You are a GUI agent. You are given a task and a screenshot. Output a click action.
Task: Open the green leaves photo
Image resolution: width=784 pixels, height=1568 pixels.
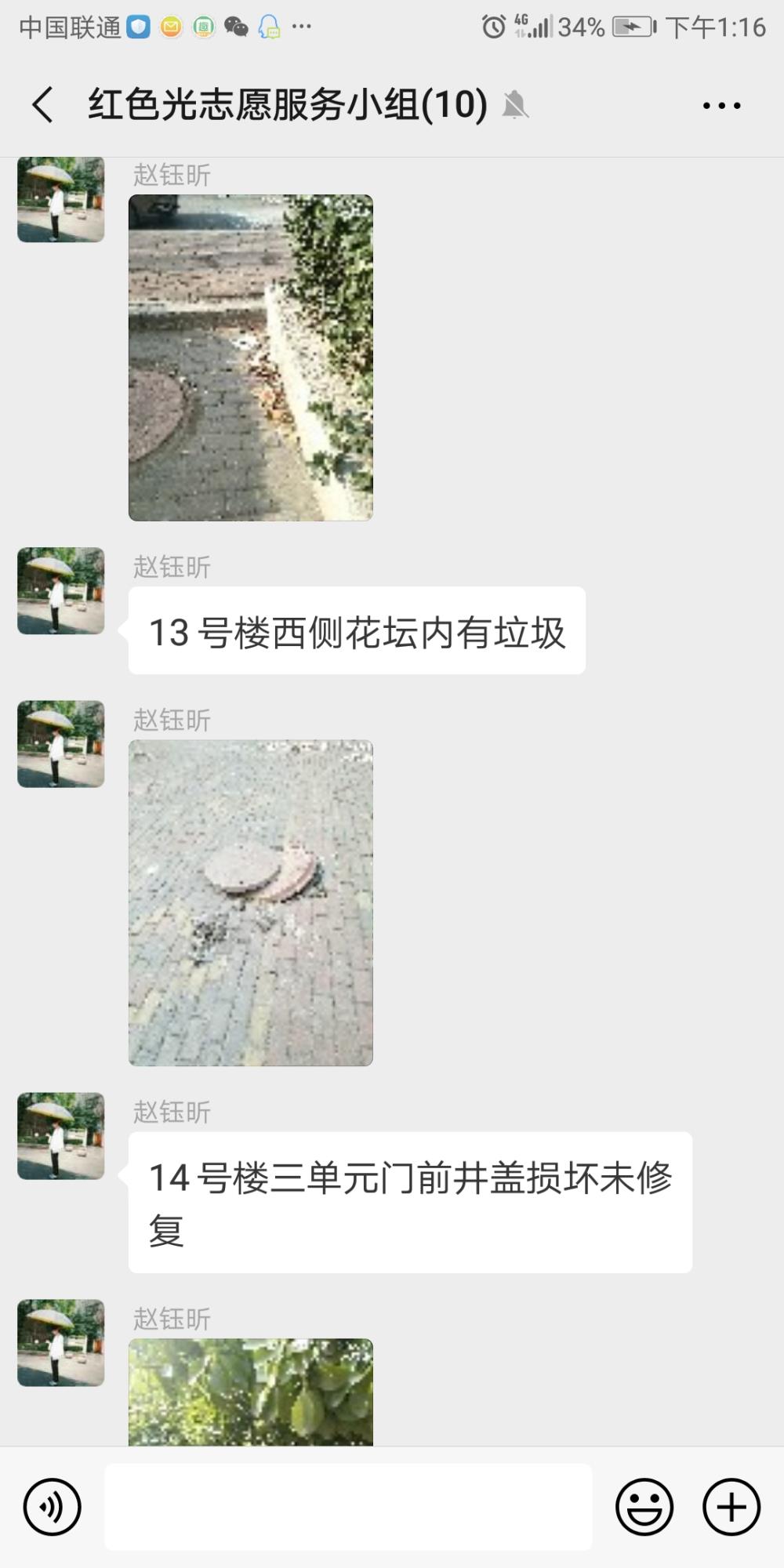tap(251, 1392)
